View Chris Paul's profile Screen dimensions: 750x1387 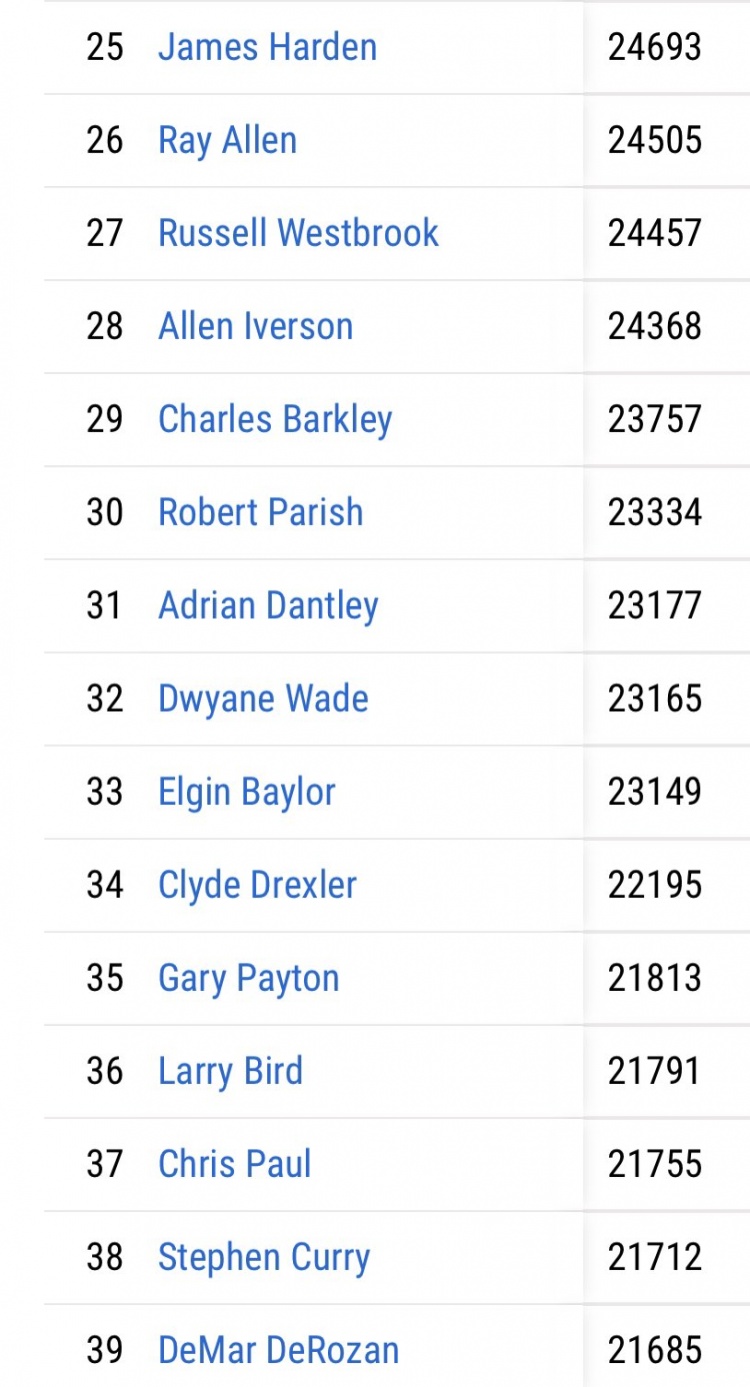234,1163
